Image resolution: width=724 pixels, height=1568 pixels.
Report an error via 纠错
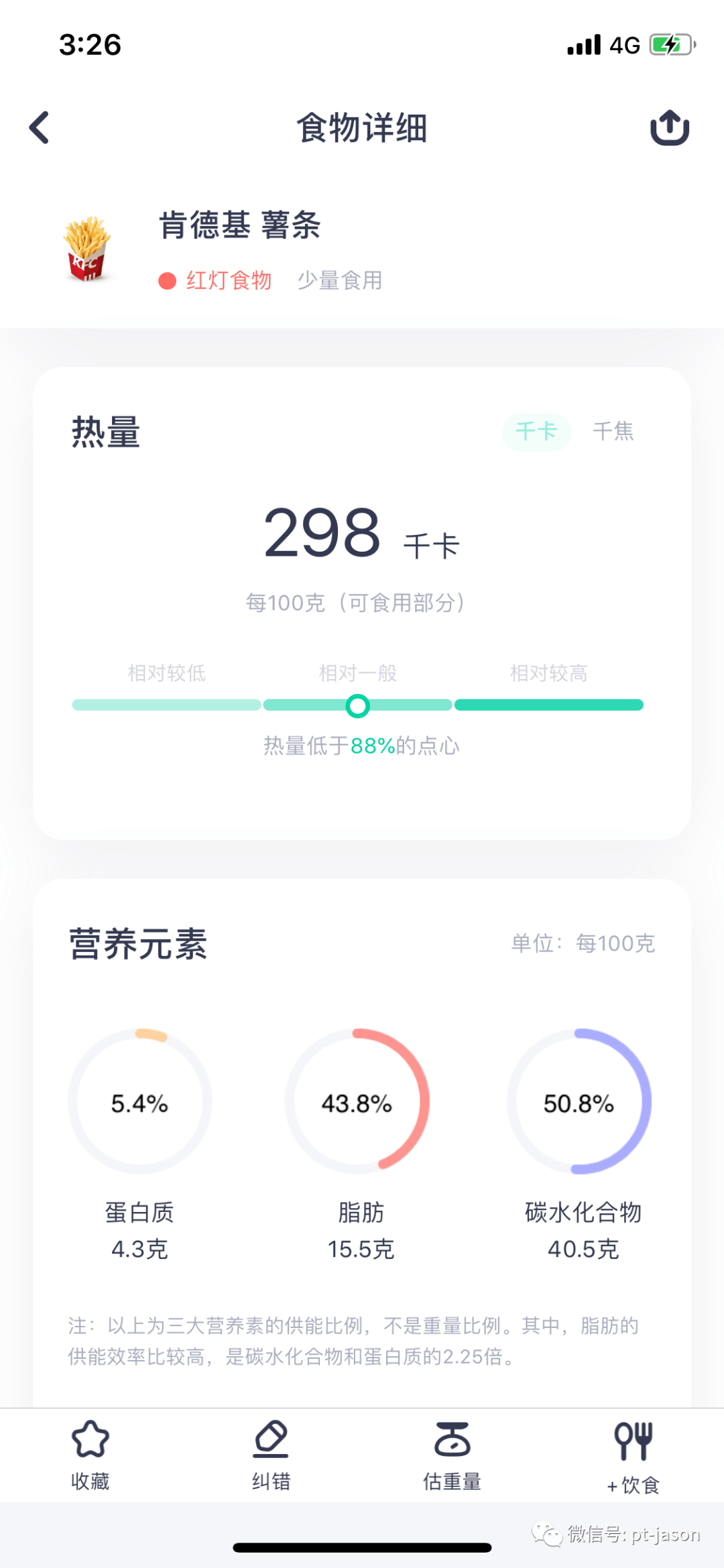(271, 1455)
